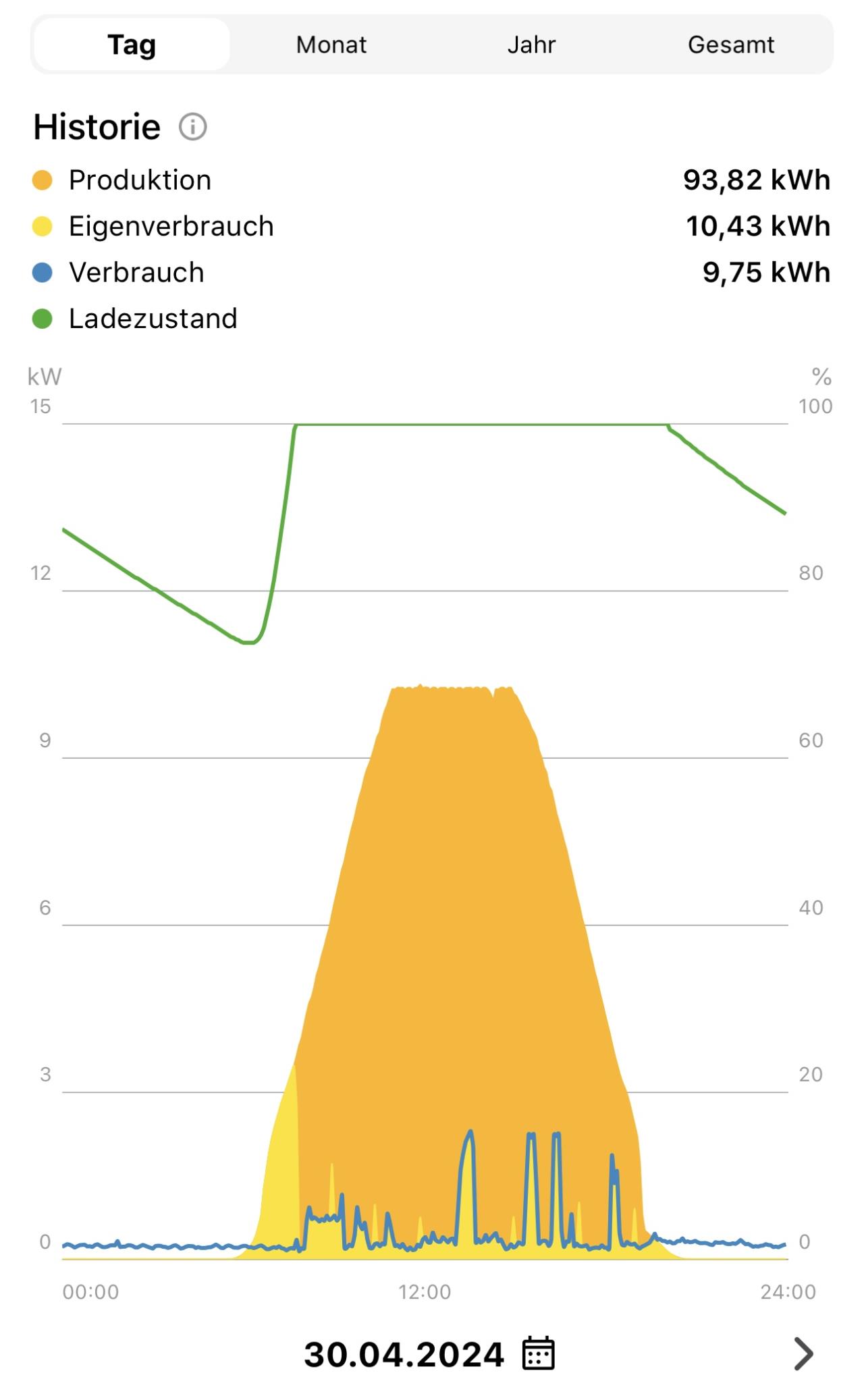Toggle the Eigenverbrauch series in the legend
This screenshot has height=1400, width=864.
[x=153, y=226]
